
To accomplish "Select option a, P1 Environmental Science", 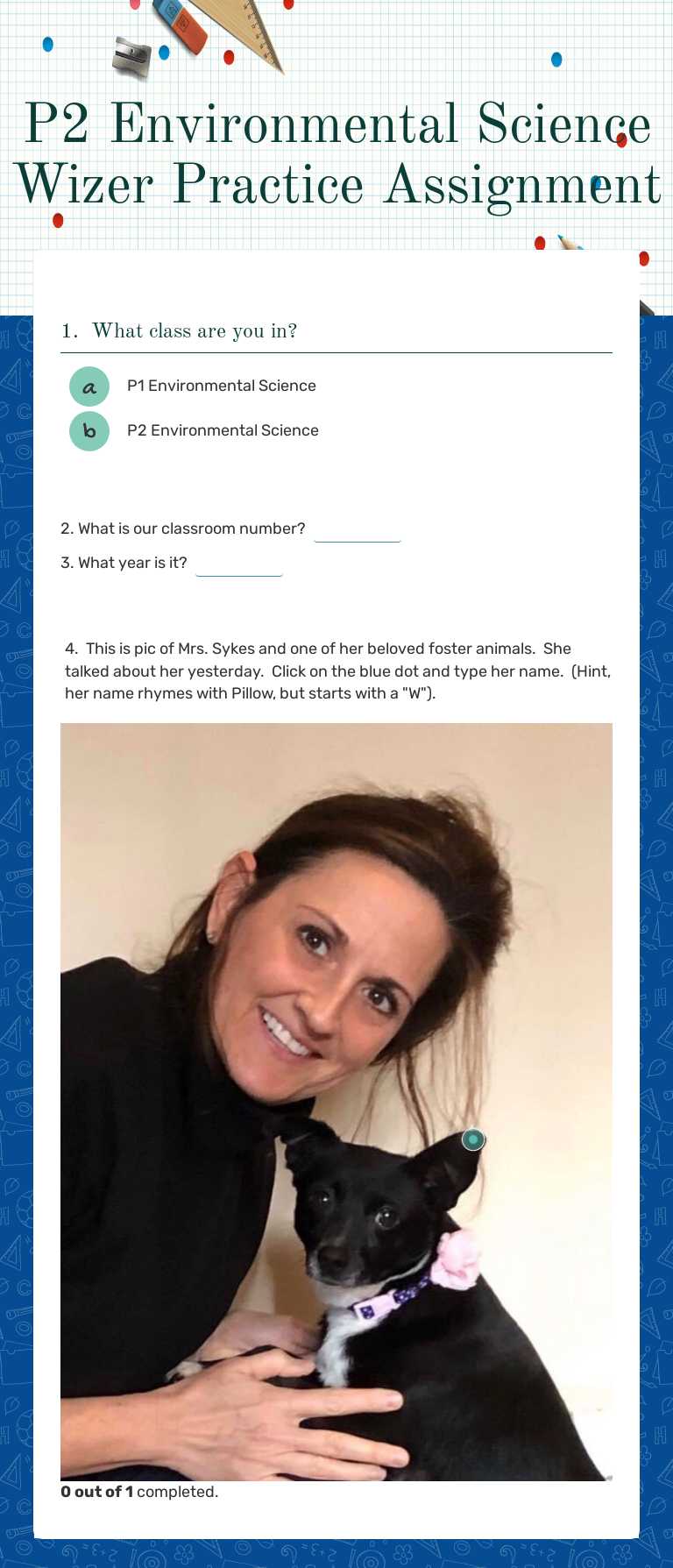I will (89, 387).
